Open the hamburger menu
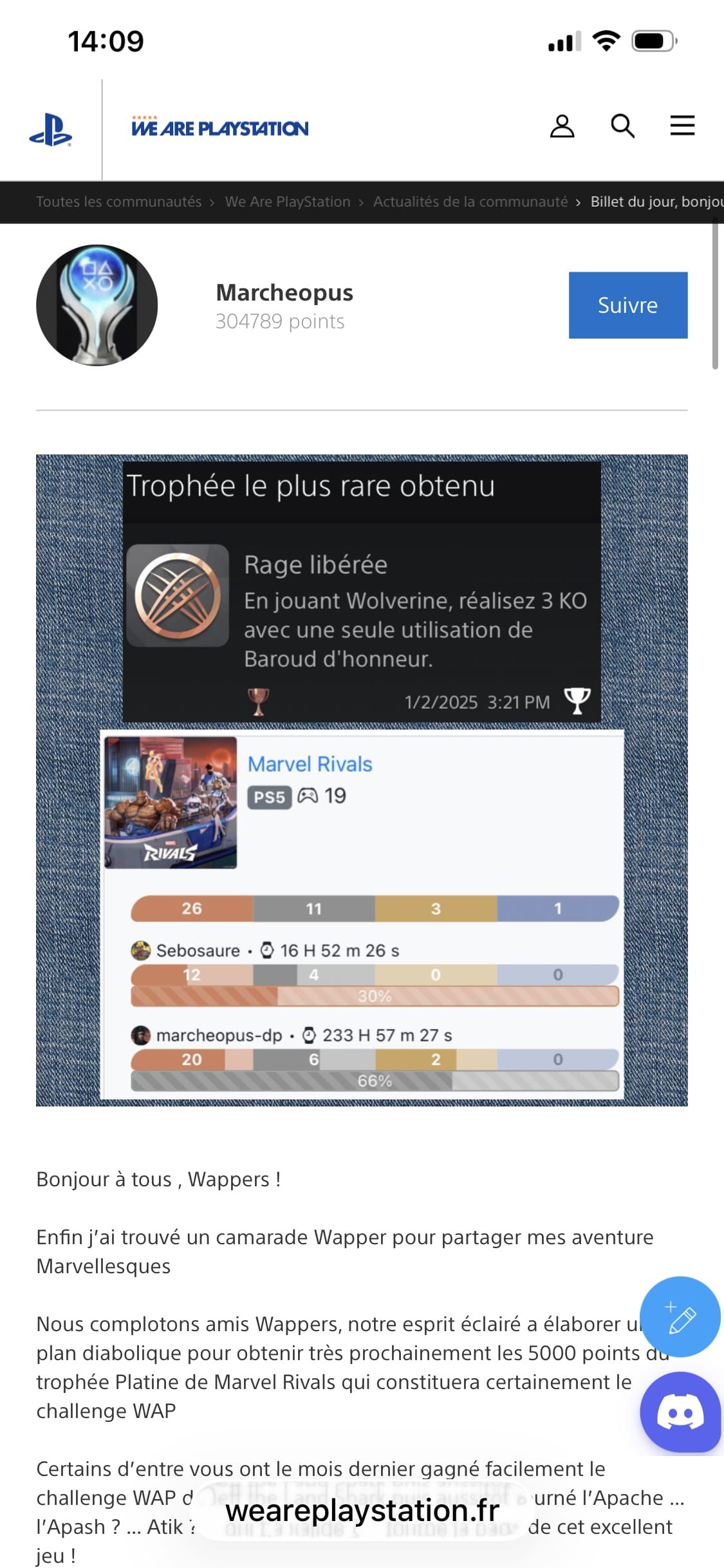The width and height of the screenshot is (724, 1568). tap(682, 126)
